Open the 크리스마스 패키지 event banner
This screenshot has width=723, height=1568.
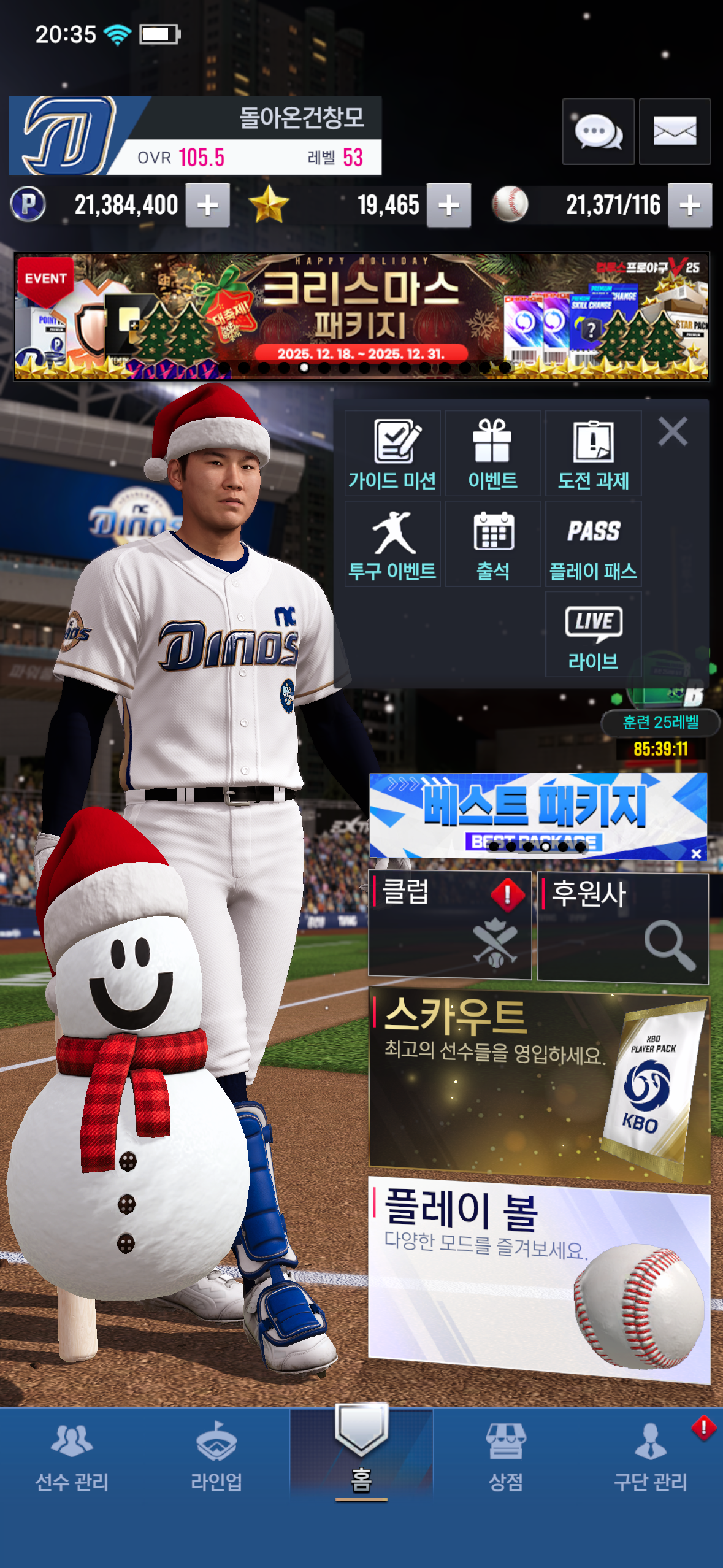[x=361, y=316]
